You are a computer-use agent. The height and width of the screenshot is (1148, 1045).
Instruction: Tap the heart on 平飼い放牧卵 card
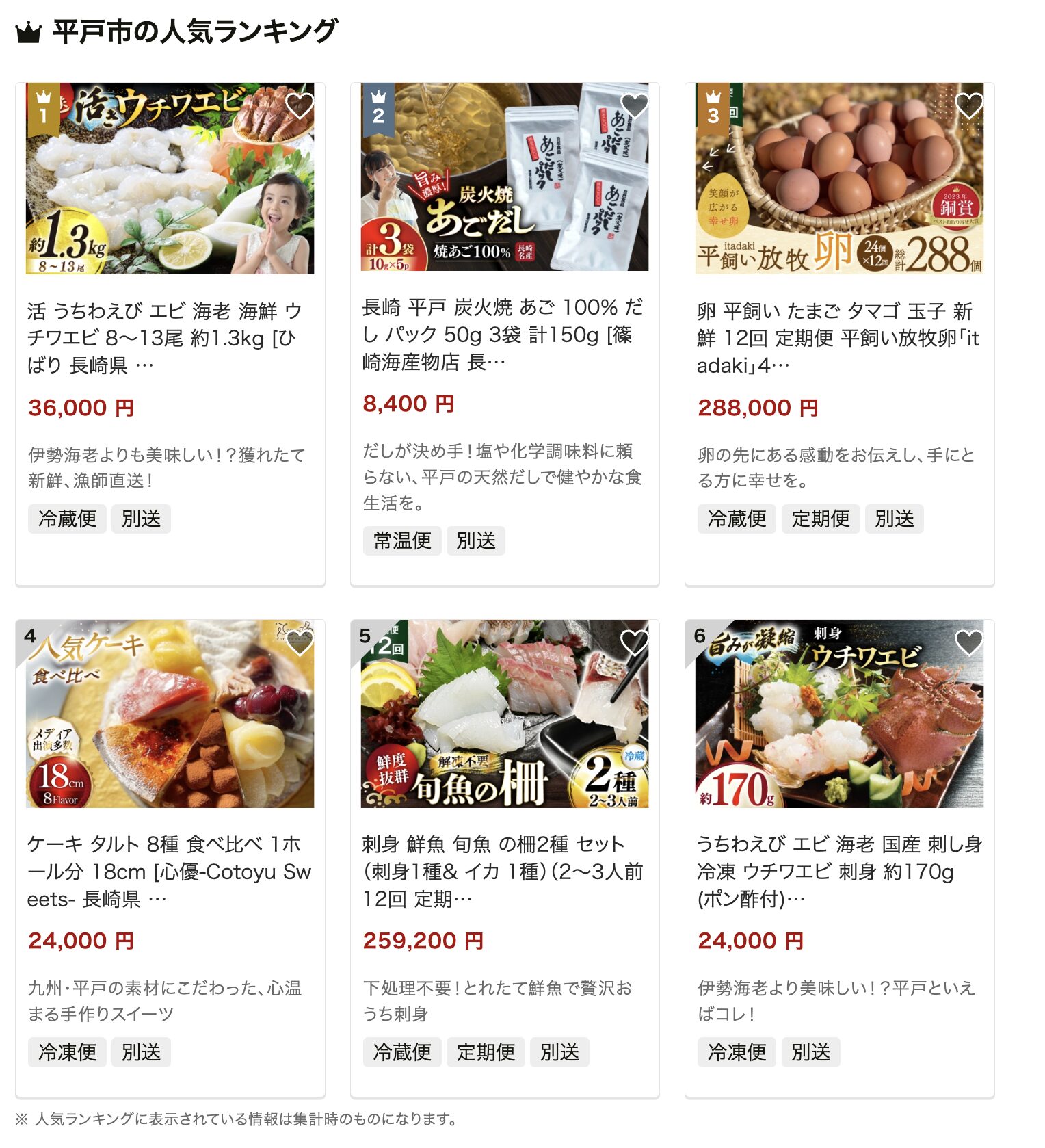[x=968, y=106]
